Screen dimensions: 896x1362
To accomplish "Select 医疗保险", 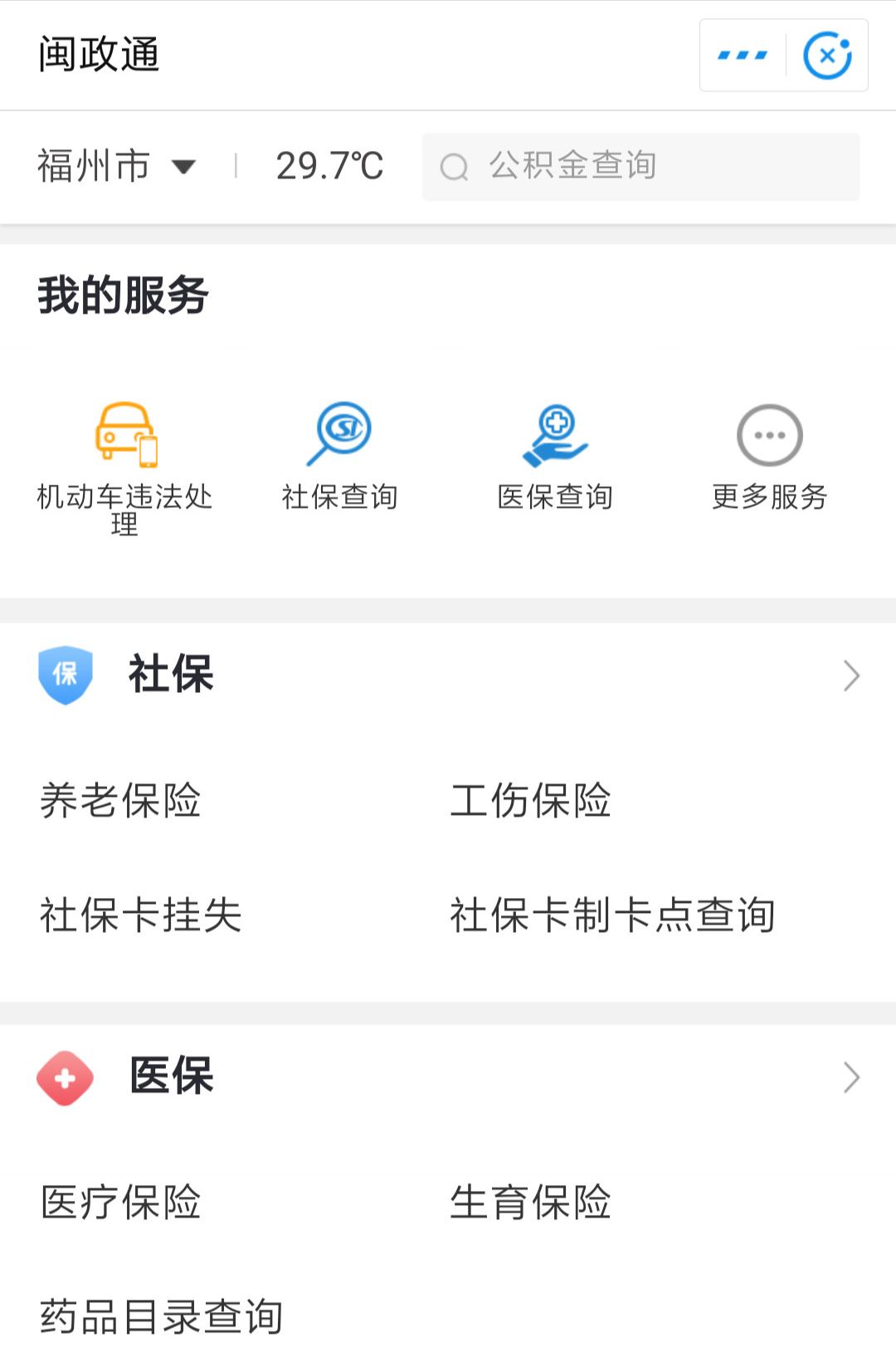I will pos(119,1205).
